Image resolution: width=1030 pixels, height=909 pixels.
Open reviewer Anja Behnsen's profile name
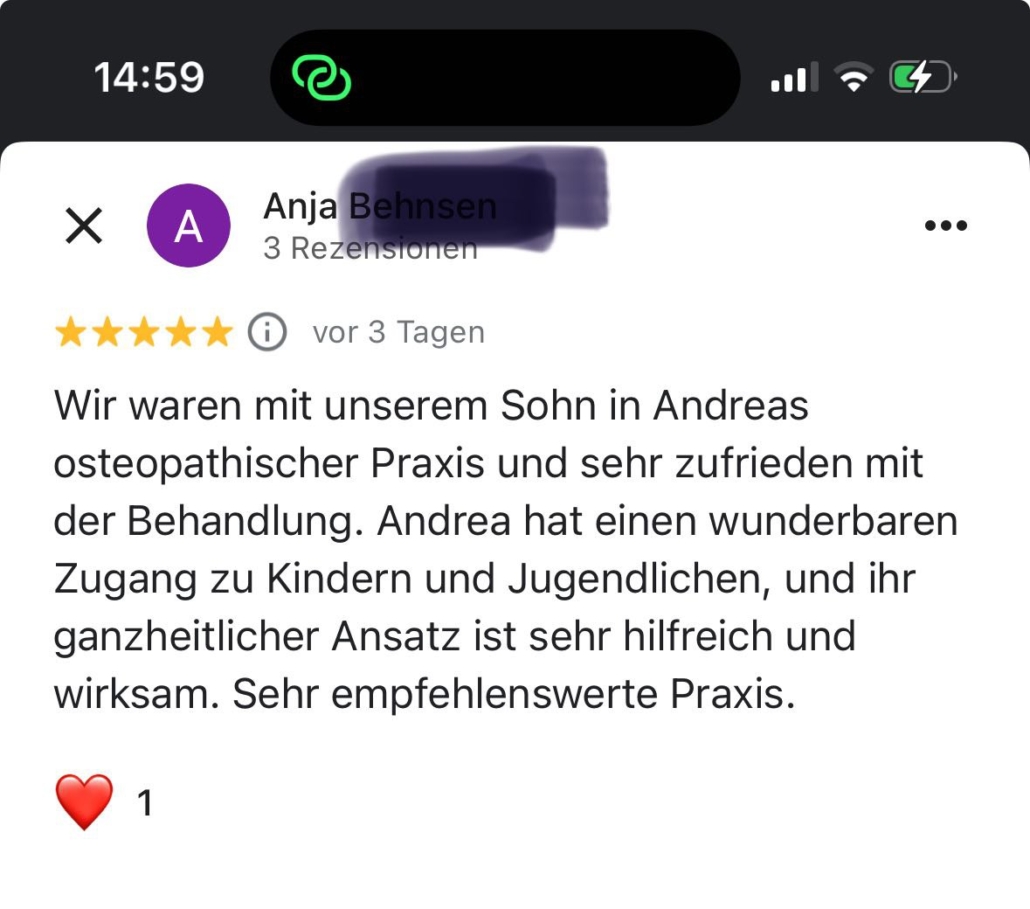point(378,206)
